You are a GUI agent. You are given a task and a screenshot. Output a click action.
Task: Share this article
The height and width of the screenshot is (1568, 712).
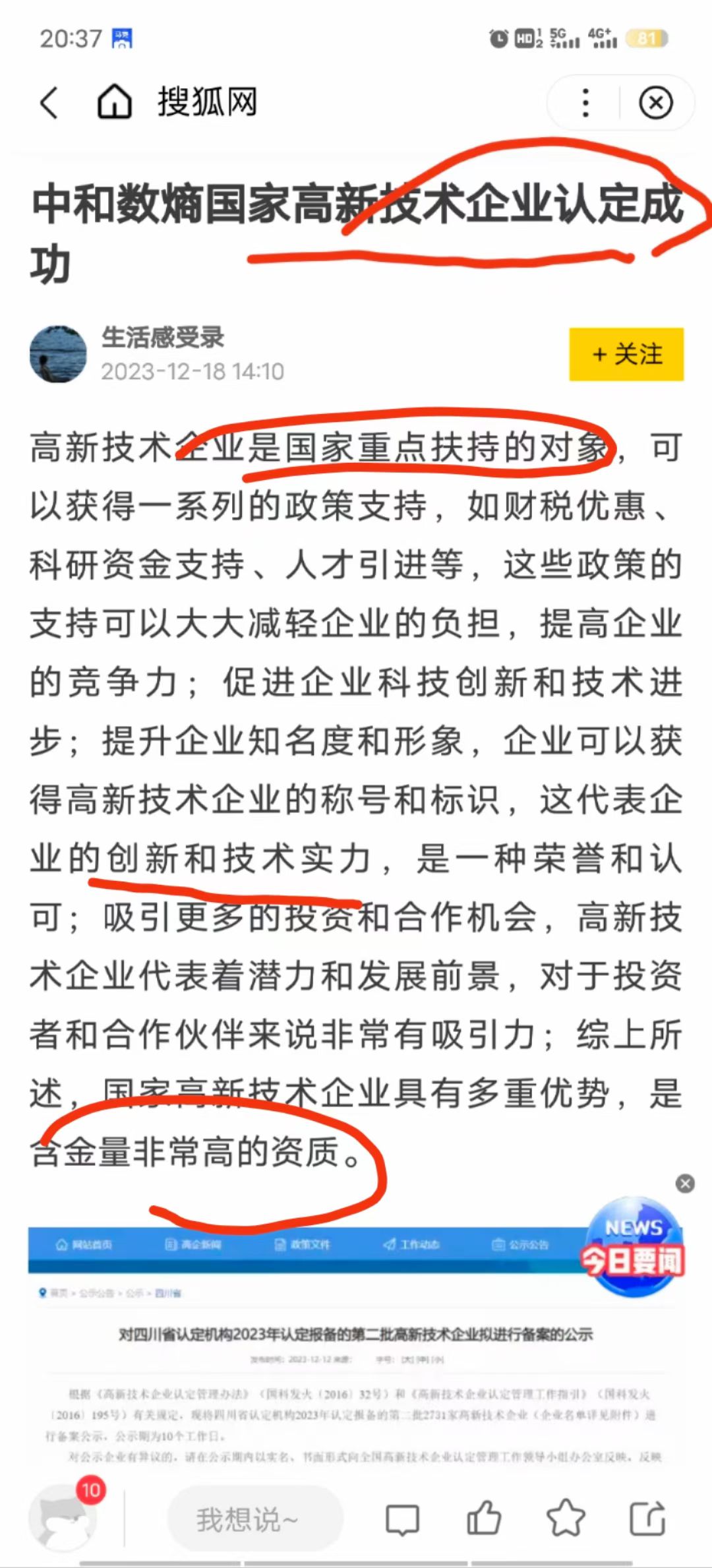[647, 1518]
